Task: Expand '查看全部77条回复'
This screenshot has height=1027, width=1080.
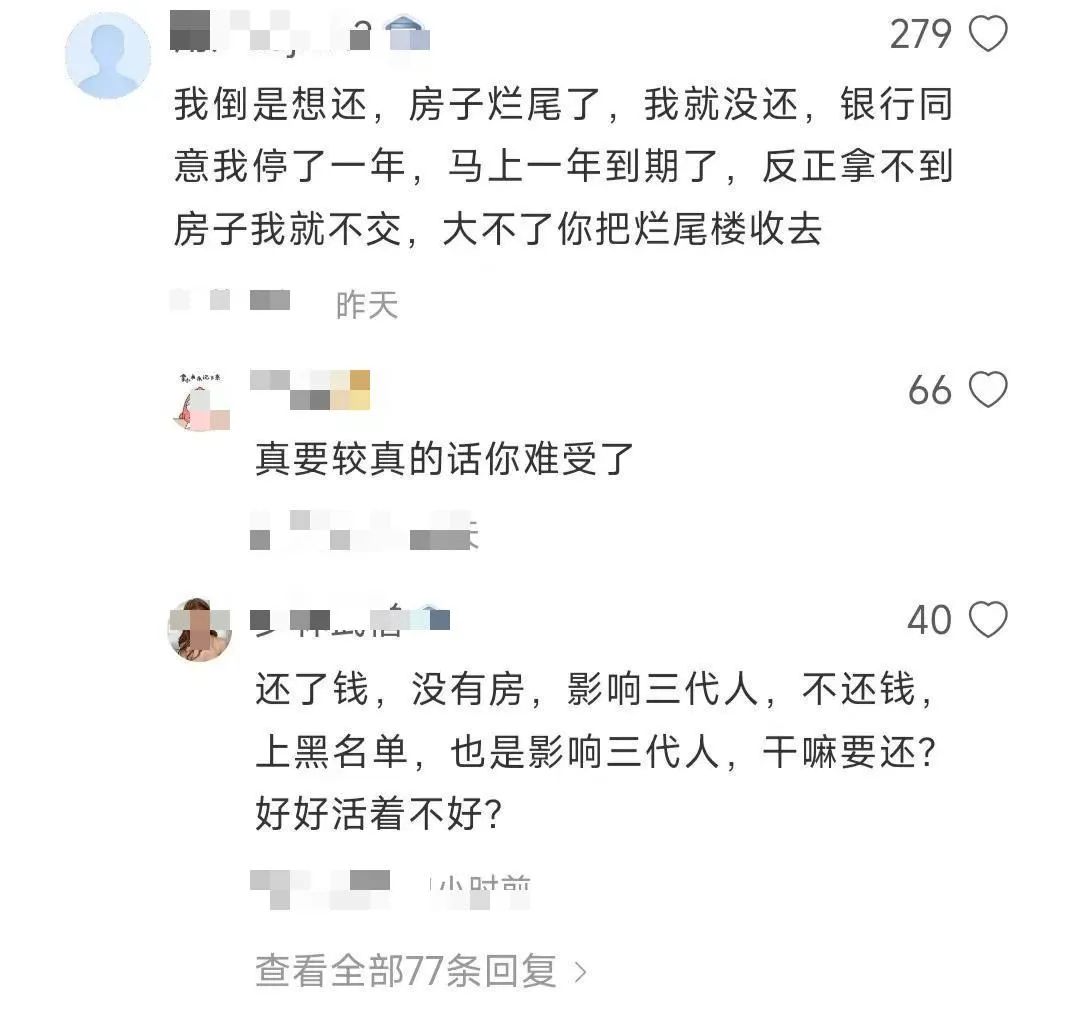Action: [x=420, y=970]
